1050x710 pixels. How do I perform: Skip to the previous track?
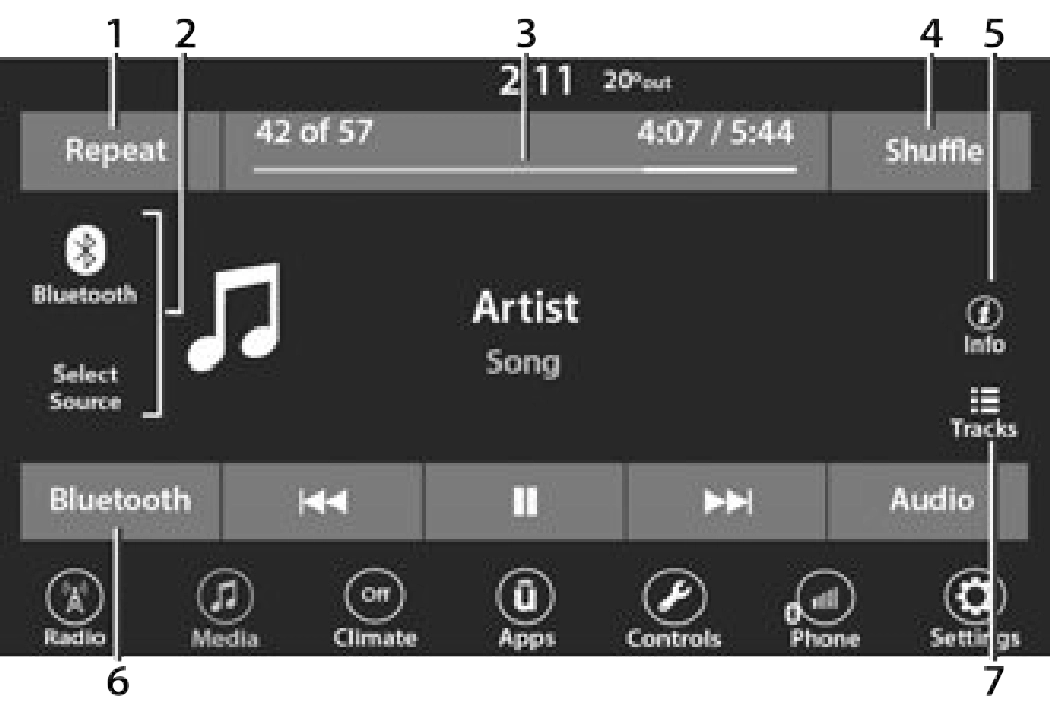(x=322, y=501)
